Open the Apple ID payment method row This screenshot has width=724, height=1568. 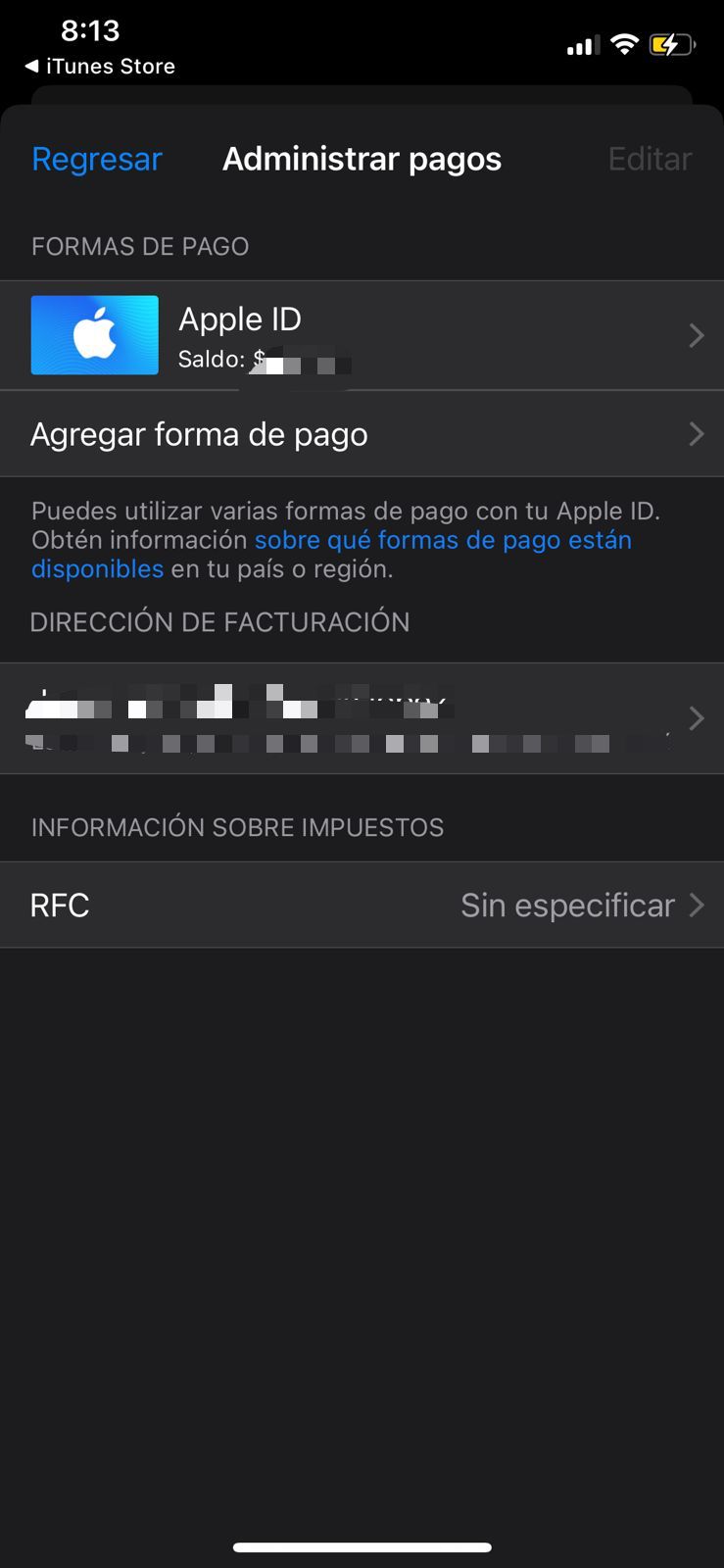coord(362,335)
